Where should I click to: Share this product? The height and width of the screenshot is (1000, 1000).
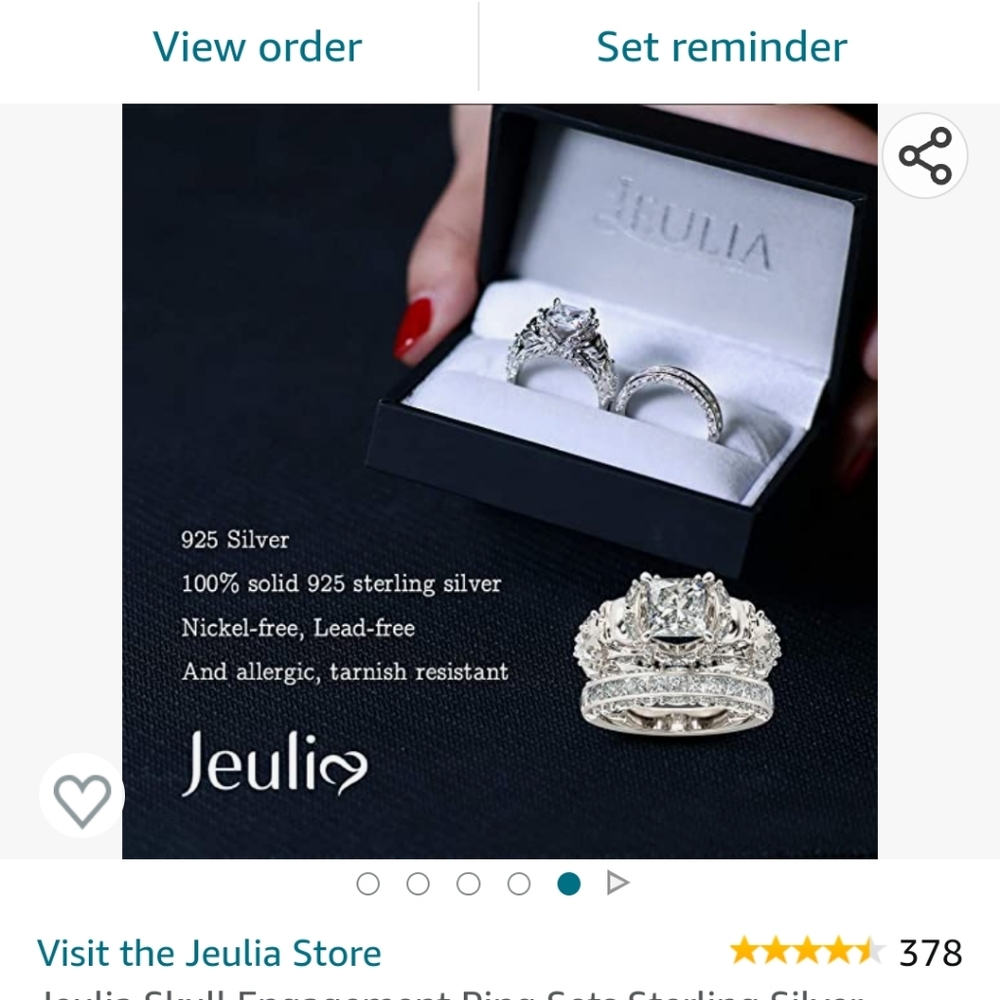click(925, 156)
